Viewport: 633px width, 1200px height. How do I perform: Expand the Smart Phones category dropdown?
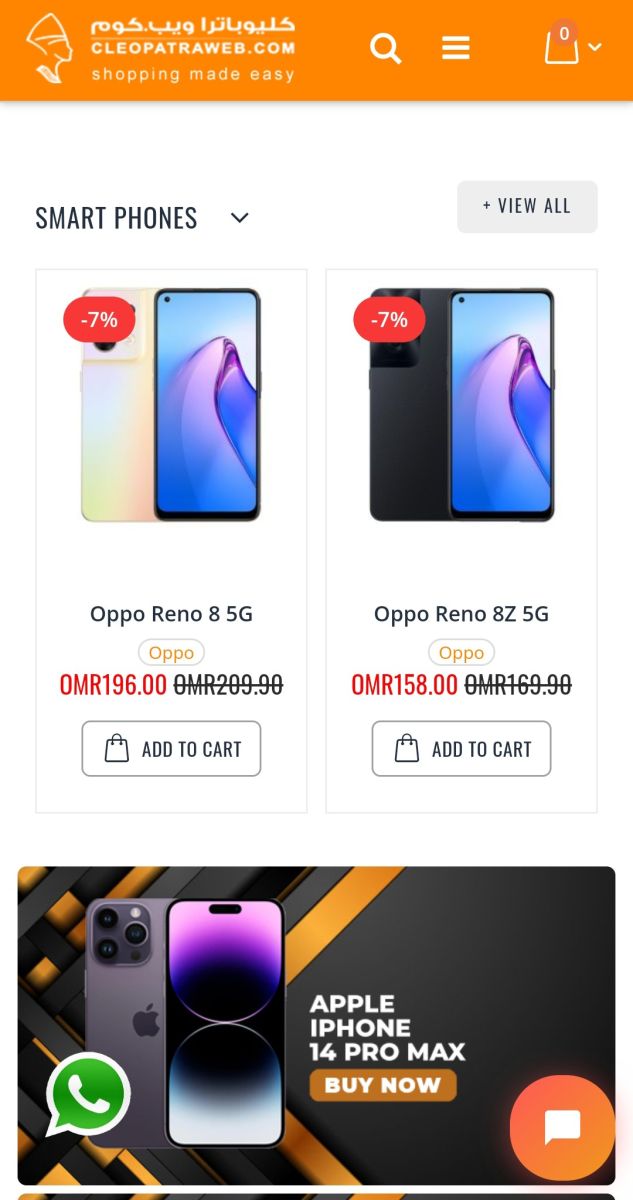[x=239, y=218]
